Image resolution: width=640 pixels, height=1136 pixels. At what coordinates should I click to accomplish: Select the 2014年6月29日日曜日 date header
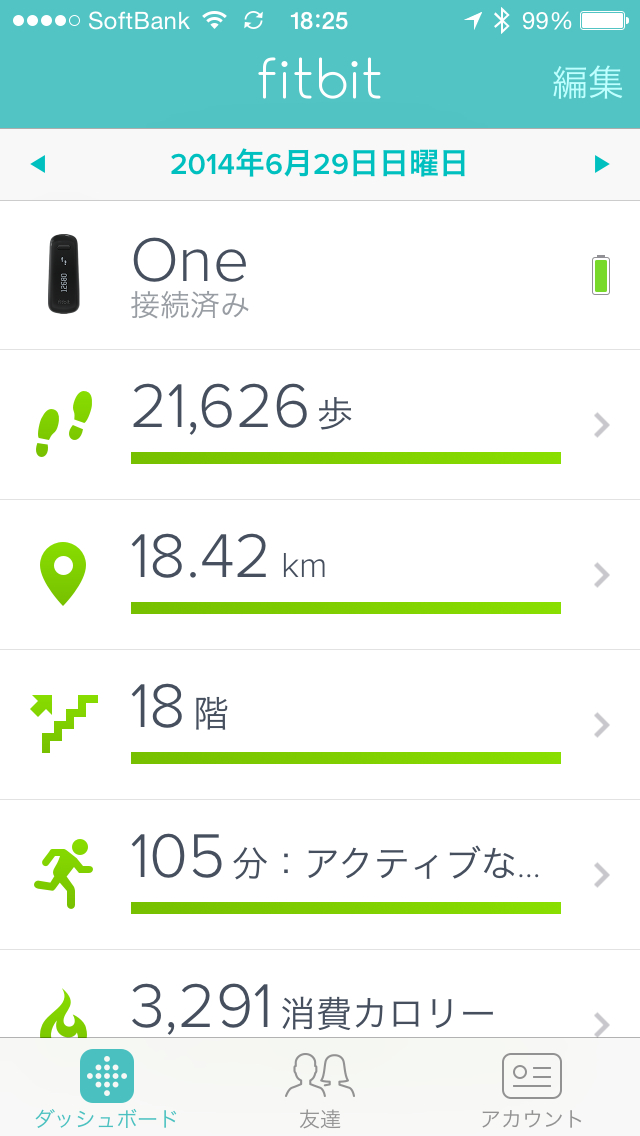[x=318, y=164]
